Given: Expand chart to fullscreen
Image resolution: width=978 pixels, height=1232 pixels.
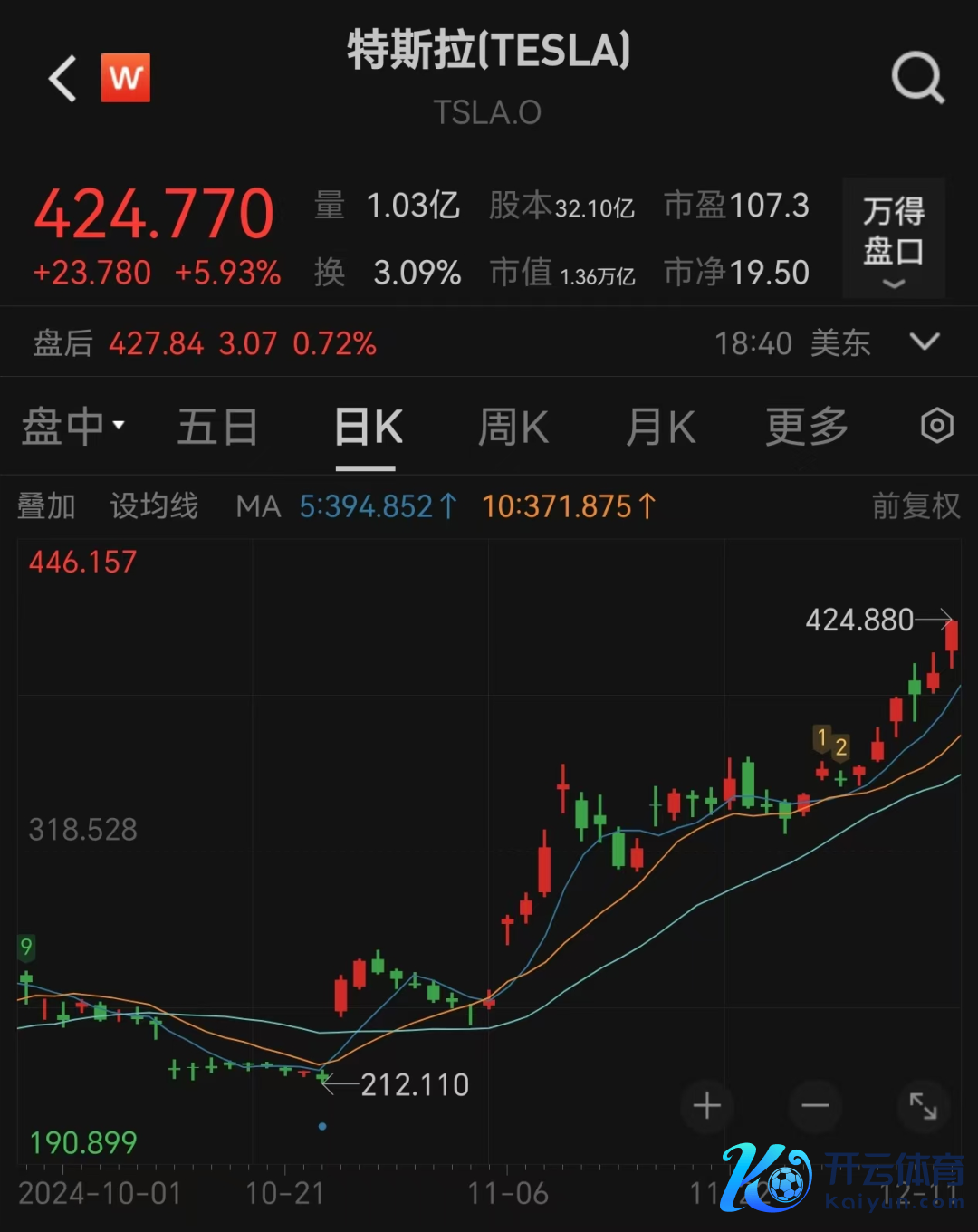Looking at the screenshot, I should (923, 1105).
